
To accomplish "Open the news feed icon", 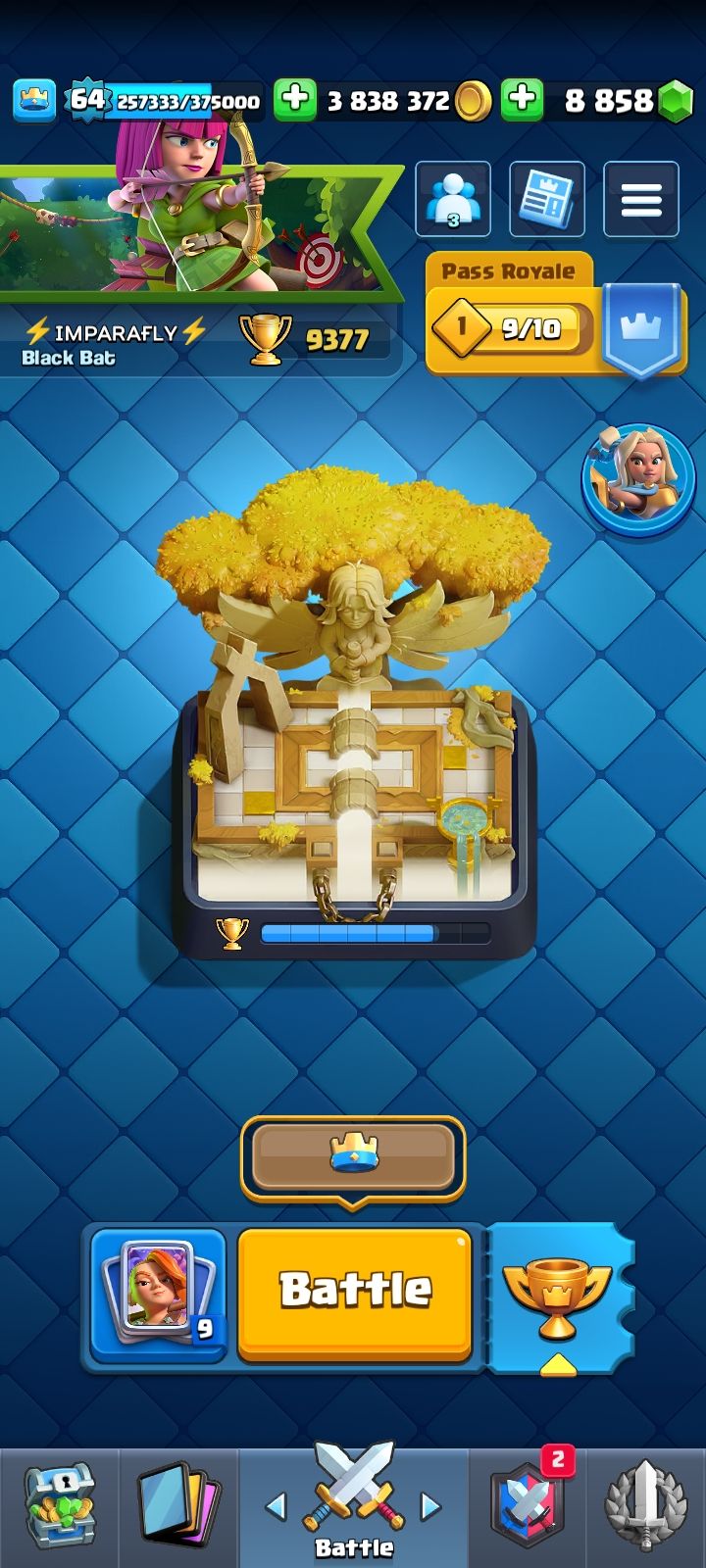I will coord(546,199).
